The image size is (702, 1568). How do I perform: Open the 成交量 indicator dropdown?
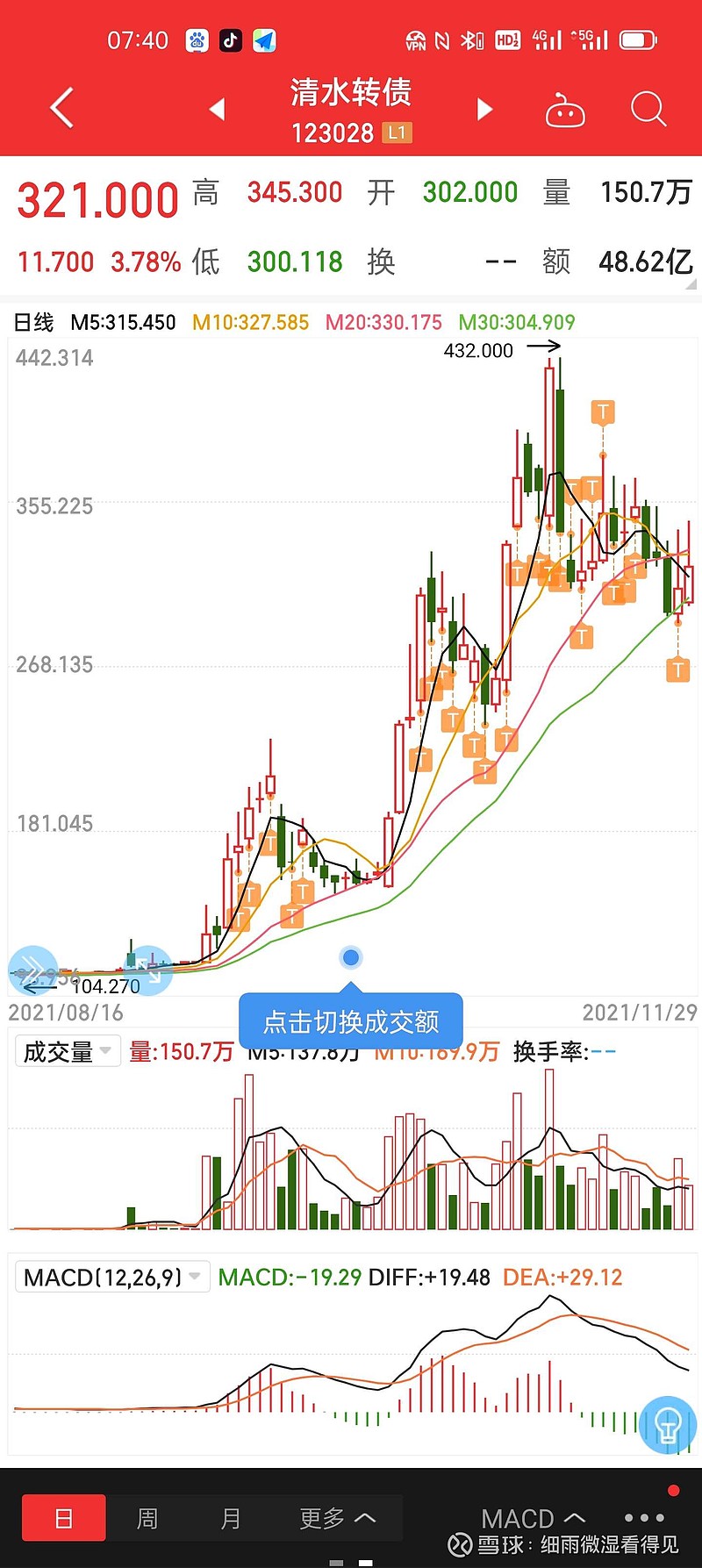68,1051
